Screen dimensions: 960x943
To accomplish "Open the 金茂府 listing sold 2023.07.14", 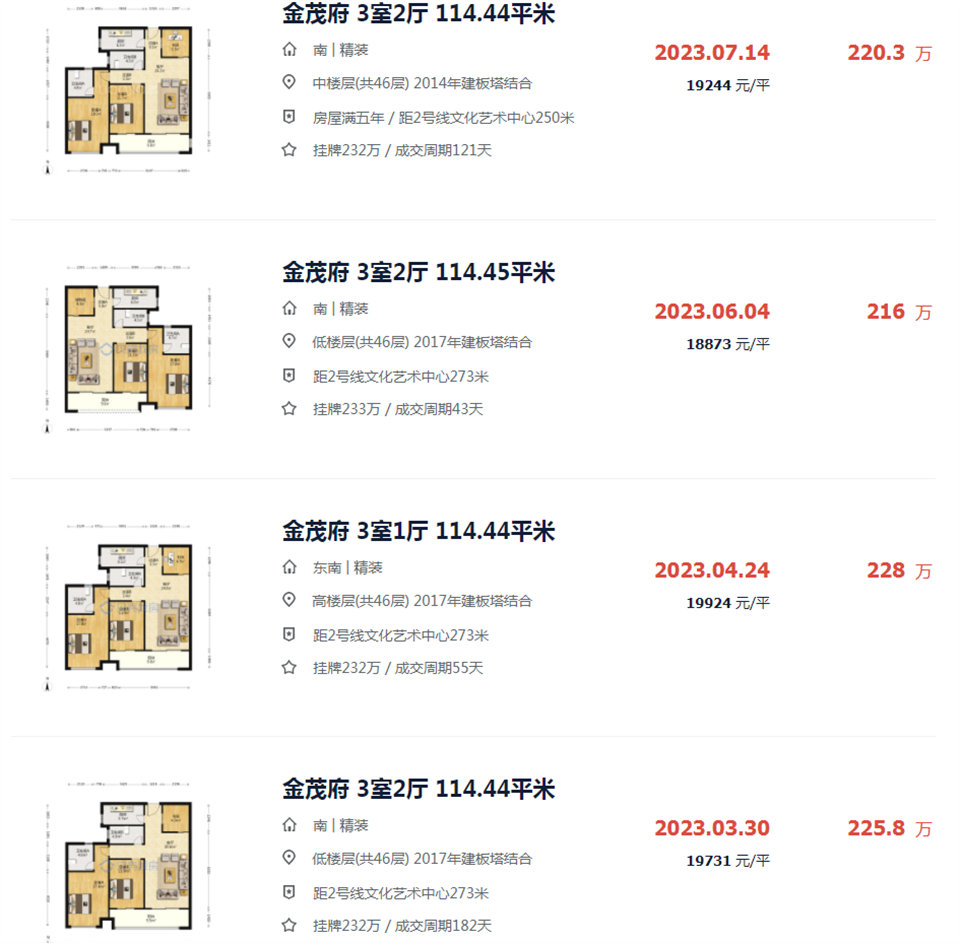I will tap(418, 14).
